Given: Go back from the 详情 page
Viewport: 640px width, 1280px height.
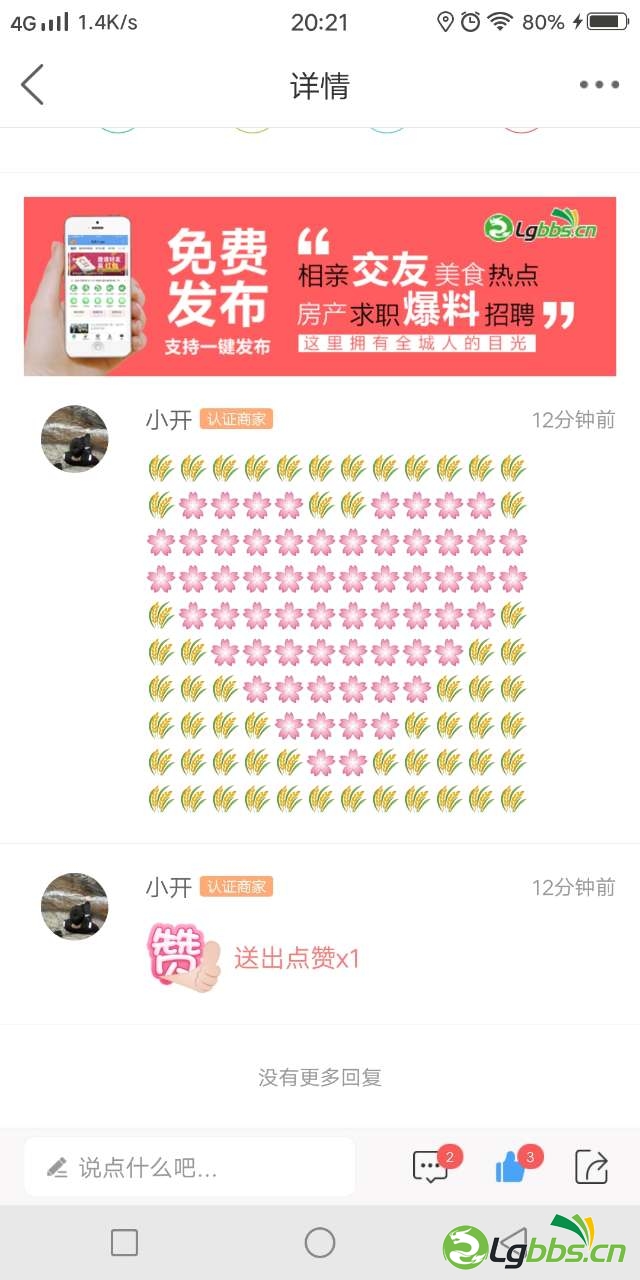Looking at the screenshot, I should [x=33, y=85].
